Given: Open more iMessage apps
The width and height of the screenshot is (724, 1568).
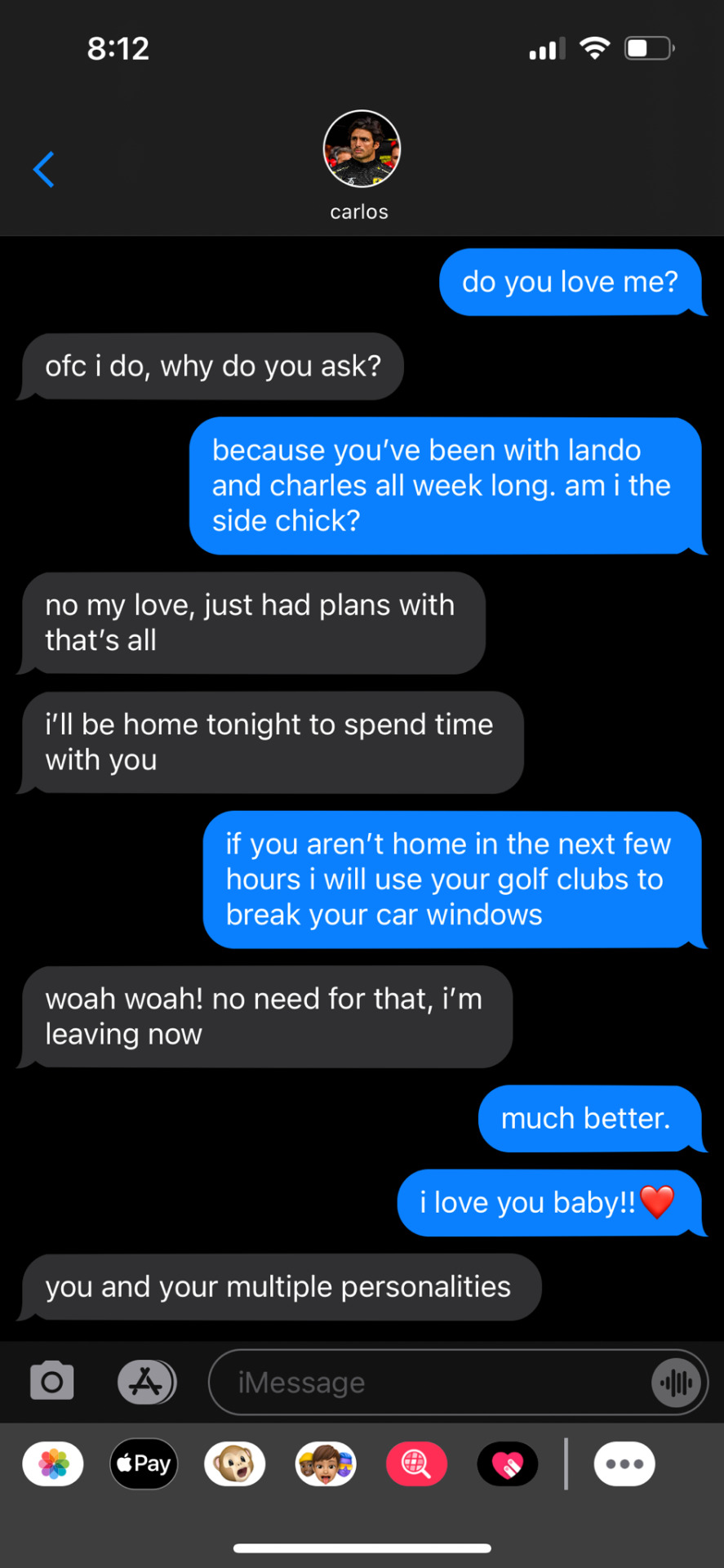Looking at the screenshot, I should tap(624, 1463).
